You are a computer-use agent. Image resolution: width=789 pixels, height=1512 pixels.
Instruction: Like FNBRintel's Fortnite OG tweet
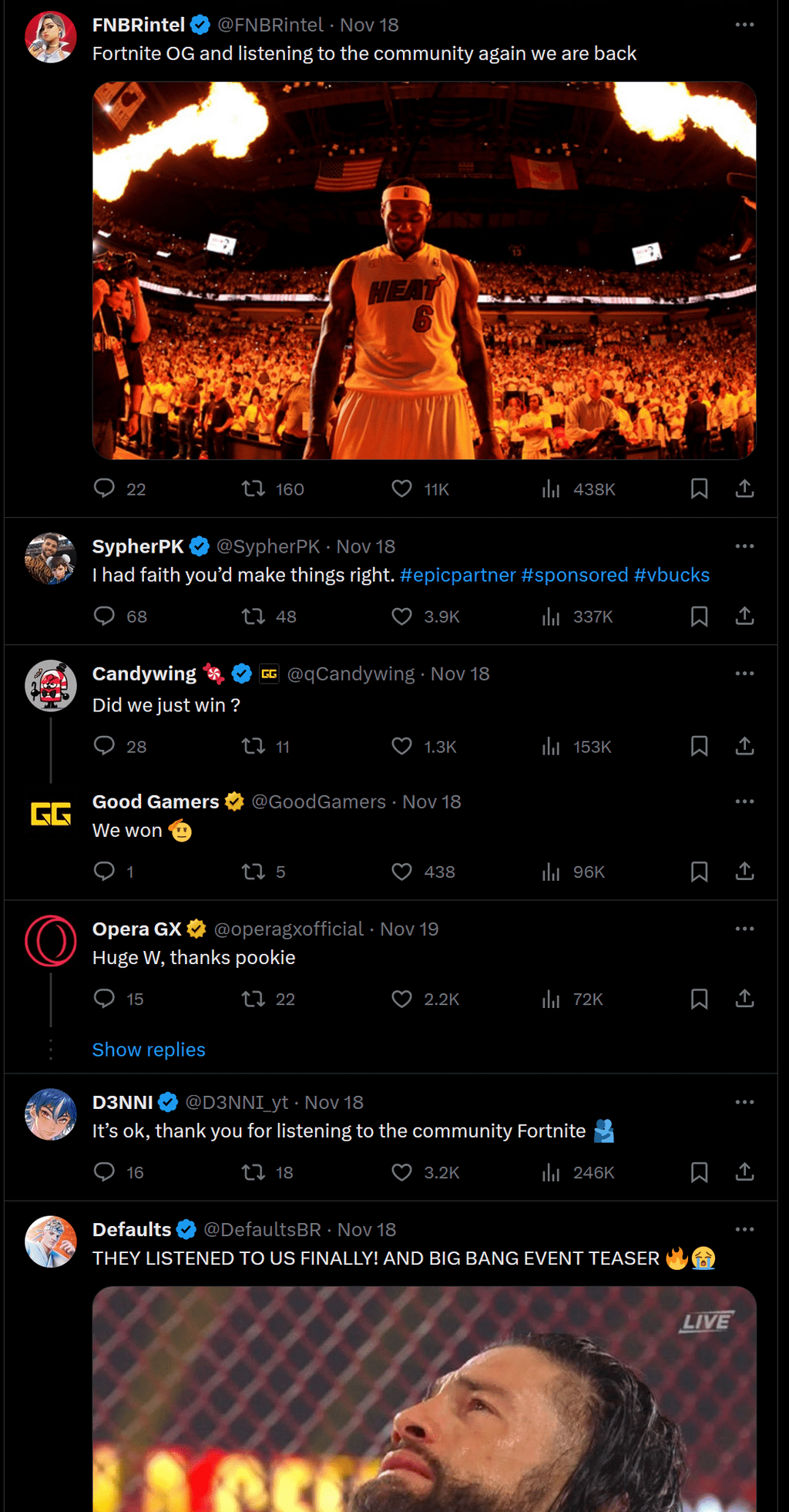[x=401, y=488]
